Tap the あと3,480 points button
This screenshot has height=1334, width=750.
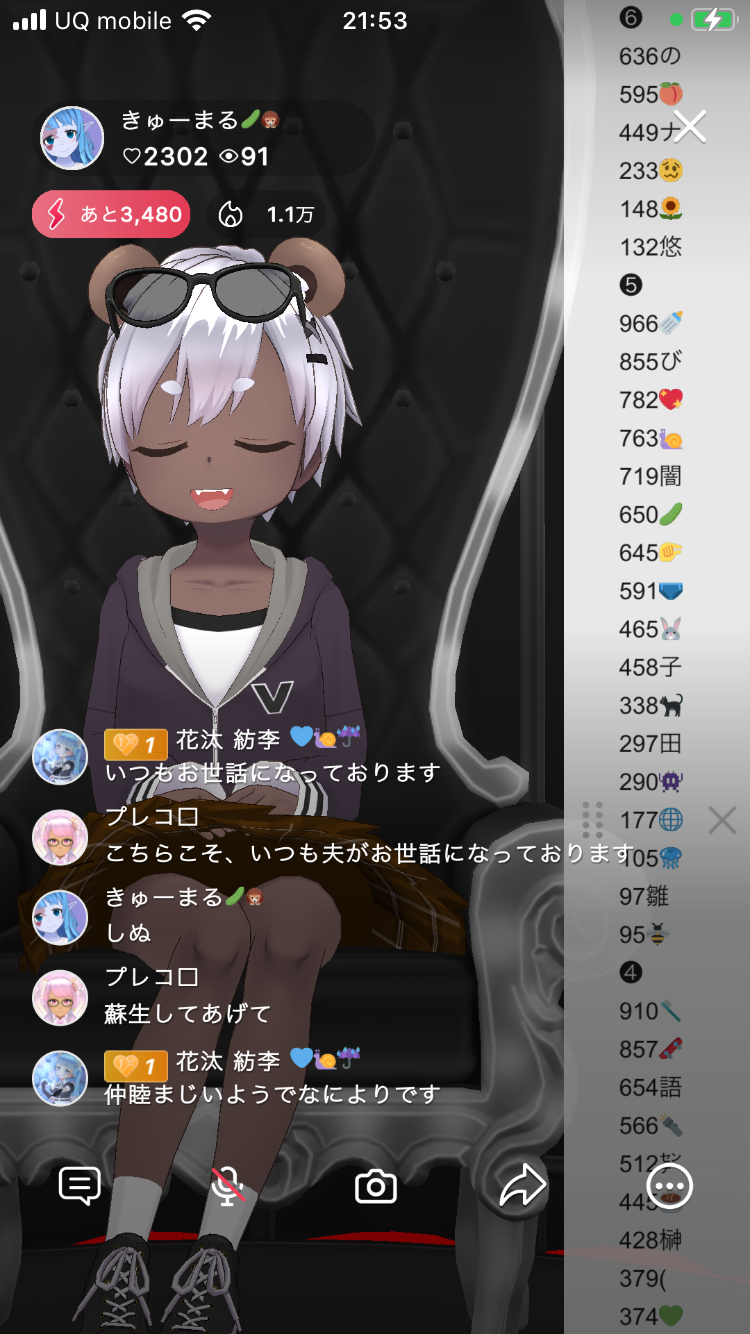111,214
